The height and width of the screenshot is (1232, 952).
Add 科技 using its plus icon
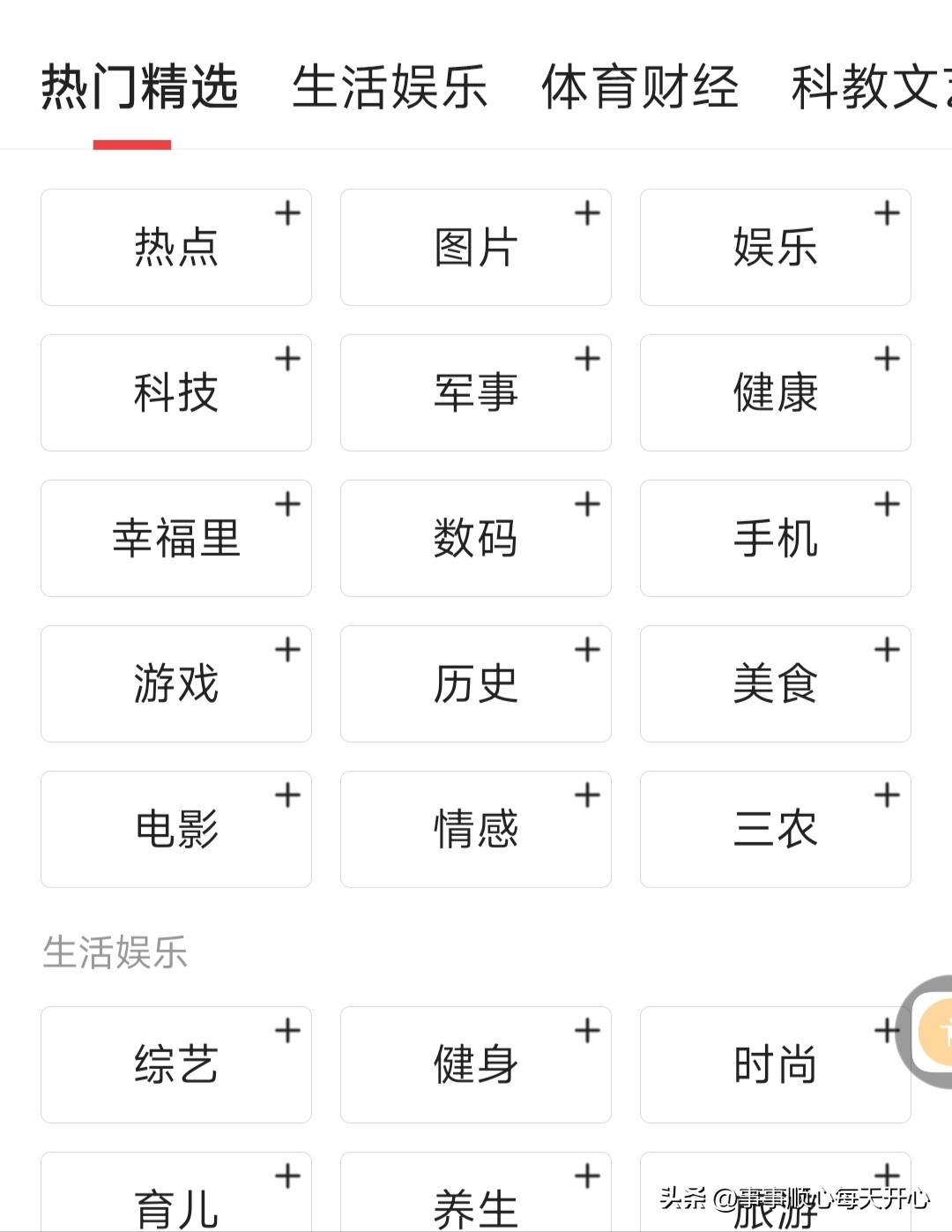[289, 358]
